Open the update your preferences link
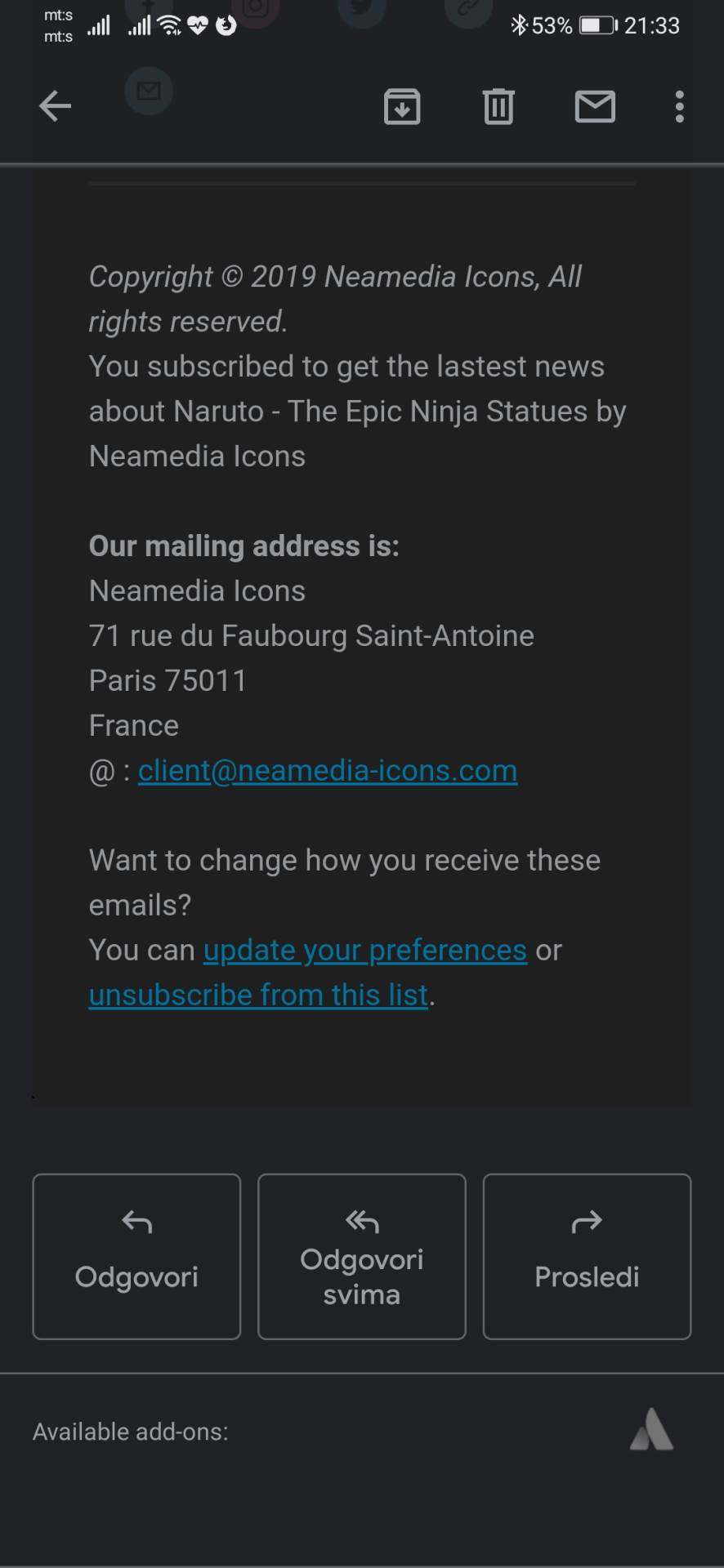This screenshot has width=724, height=1568. pos(364,951)
